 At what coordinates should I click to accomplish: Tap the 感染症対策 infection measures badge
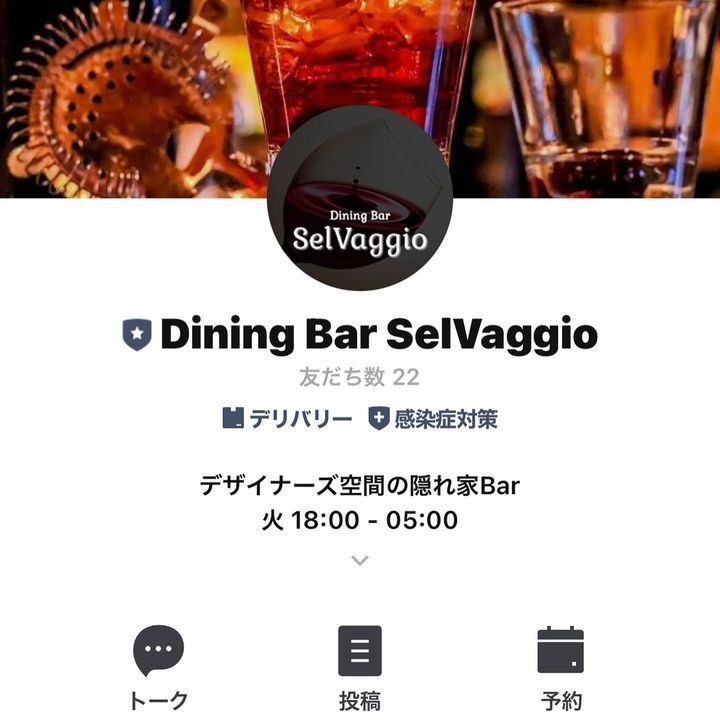[x=434, y=419]
